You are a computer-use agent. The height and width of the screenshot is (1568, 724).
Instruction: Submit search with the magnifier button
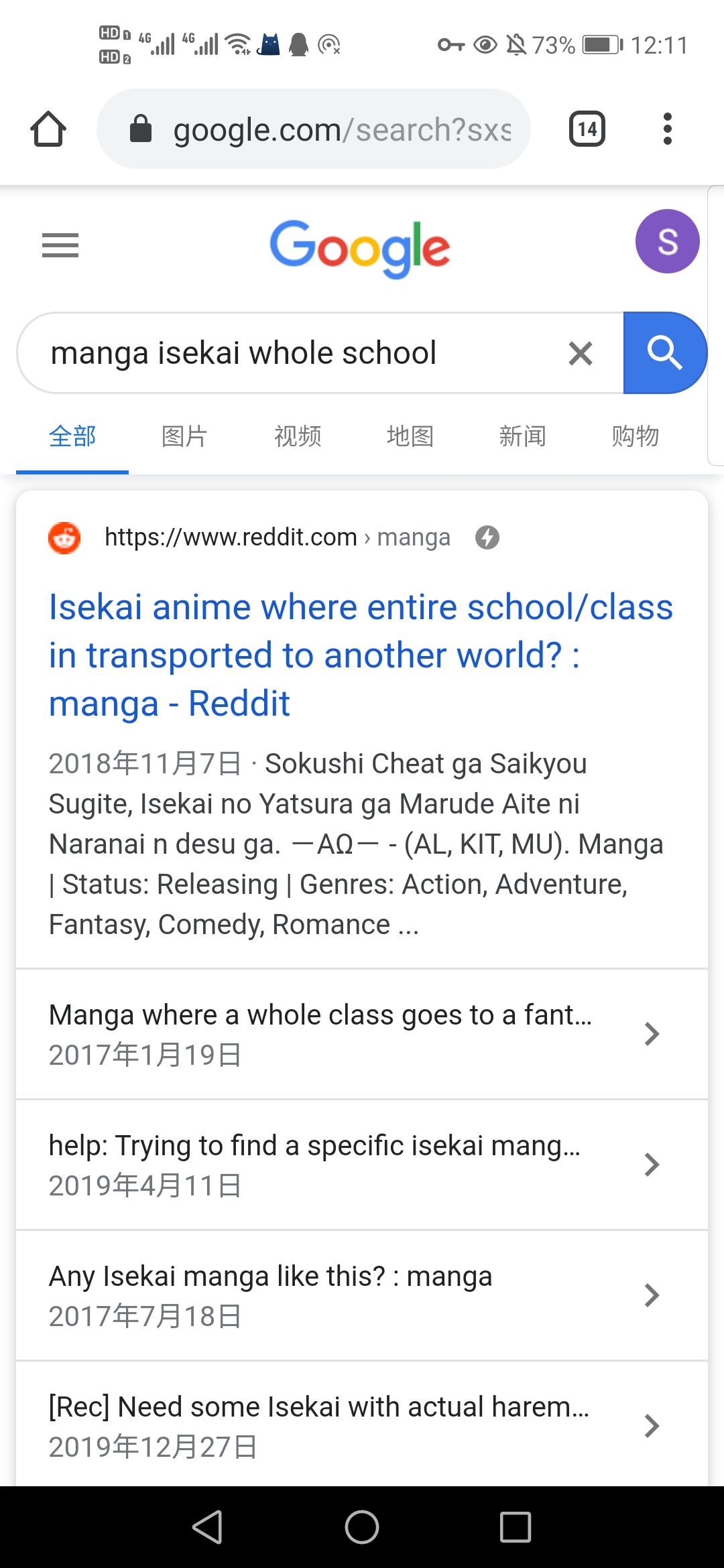coord(664,353)
